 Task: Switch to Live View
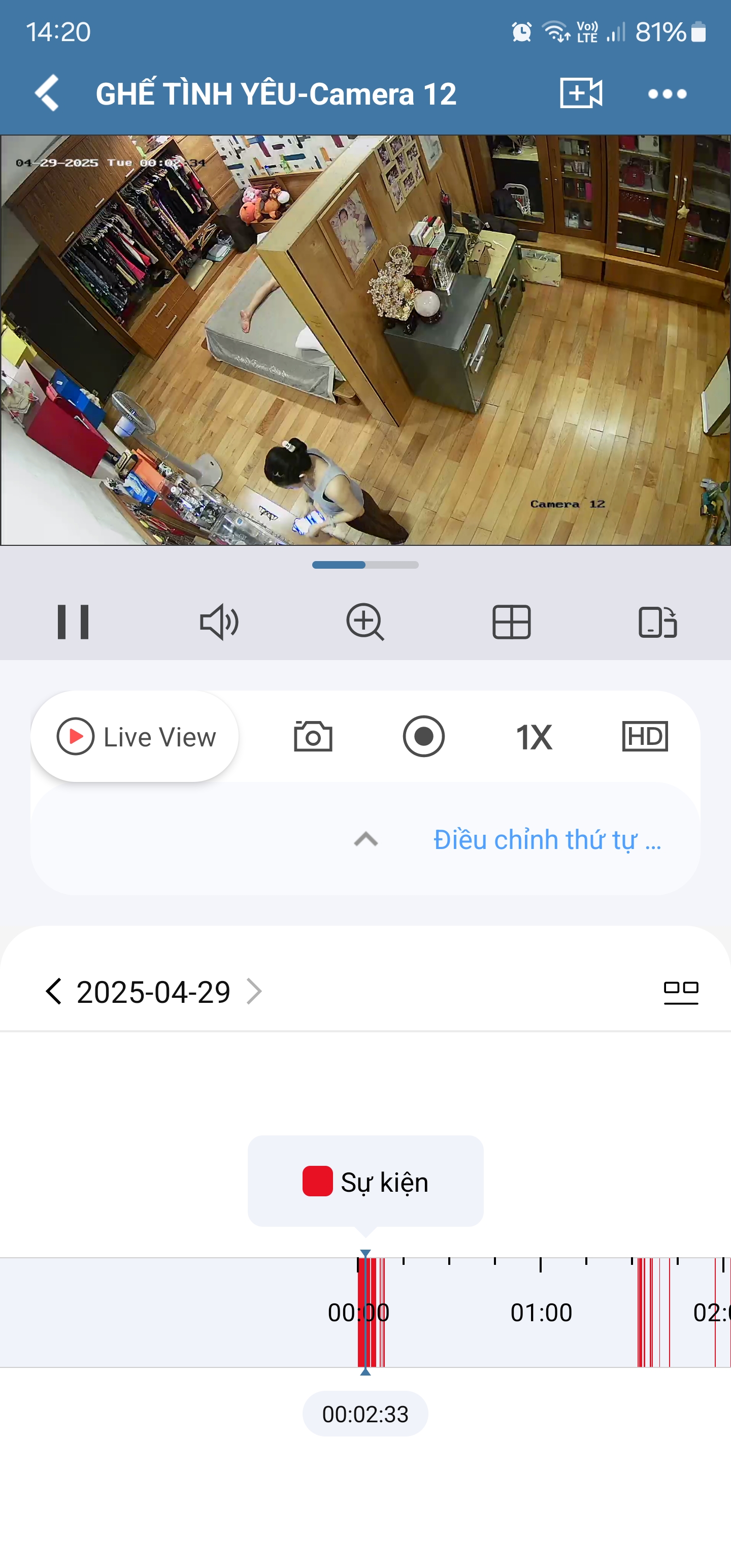coord(135,736)
